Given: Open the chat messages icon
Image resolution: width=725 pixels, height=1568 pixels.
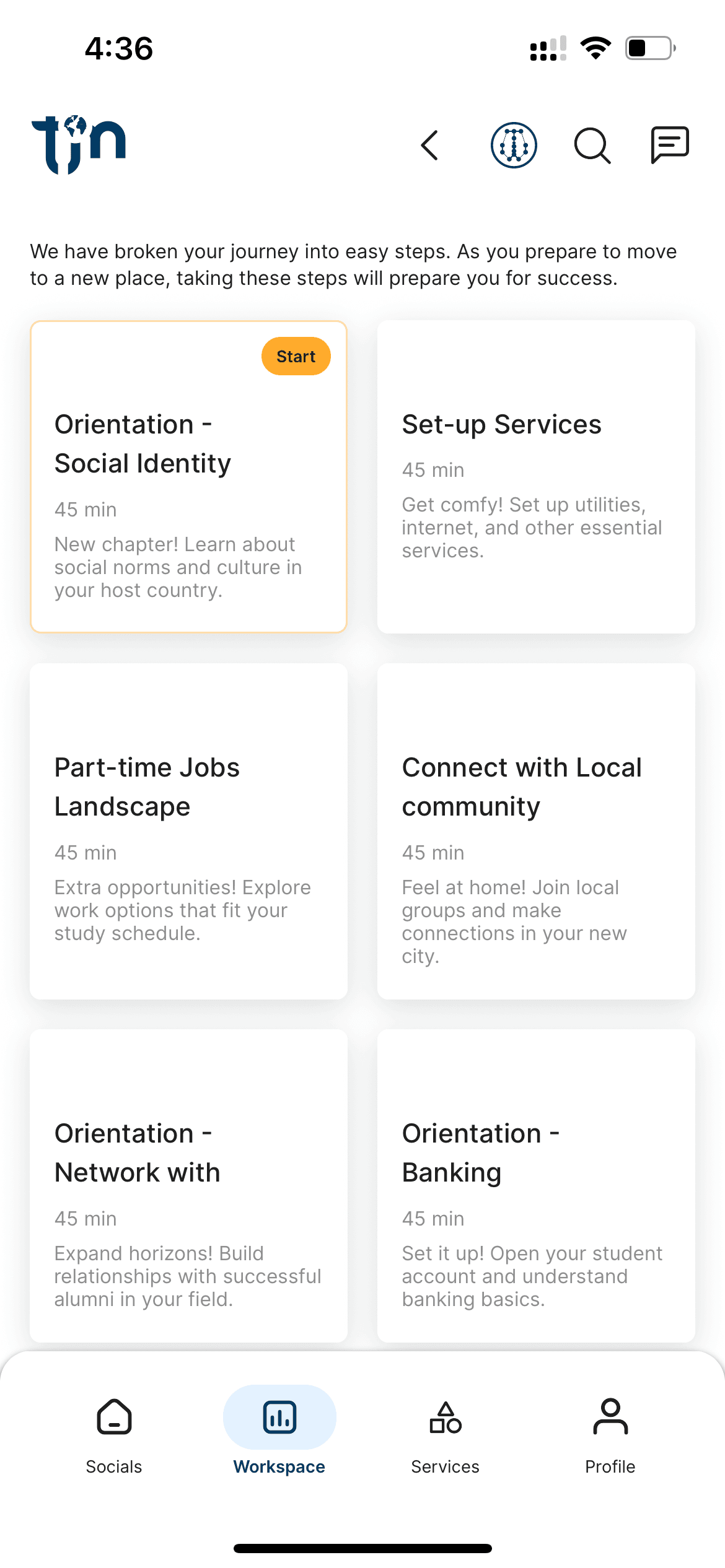Looking at the screenshot, I should (x=670, y=145).
